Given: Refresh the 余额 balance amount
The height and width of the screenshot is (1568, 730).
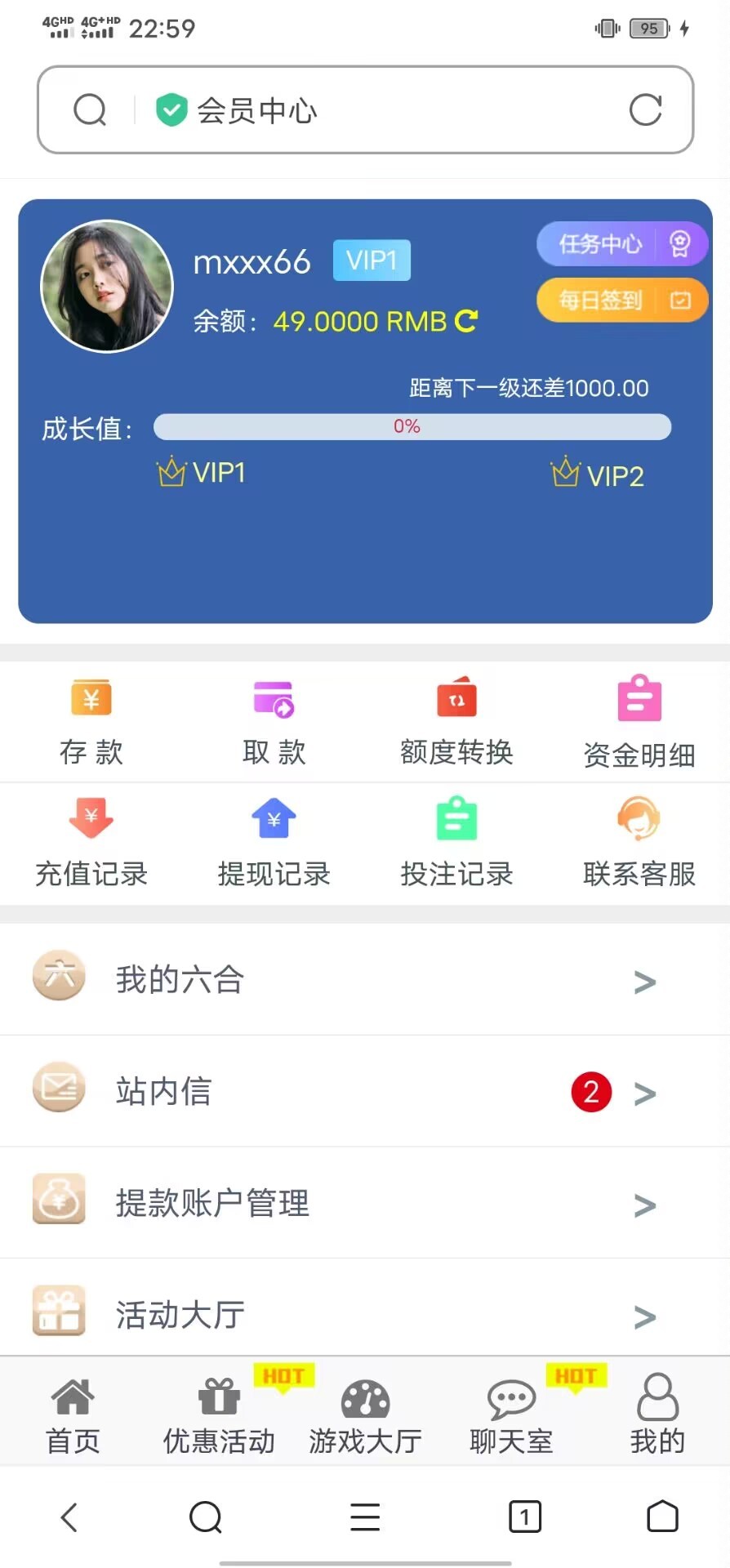Looking at the screenshot, I should (466, 321).
